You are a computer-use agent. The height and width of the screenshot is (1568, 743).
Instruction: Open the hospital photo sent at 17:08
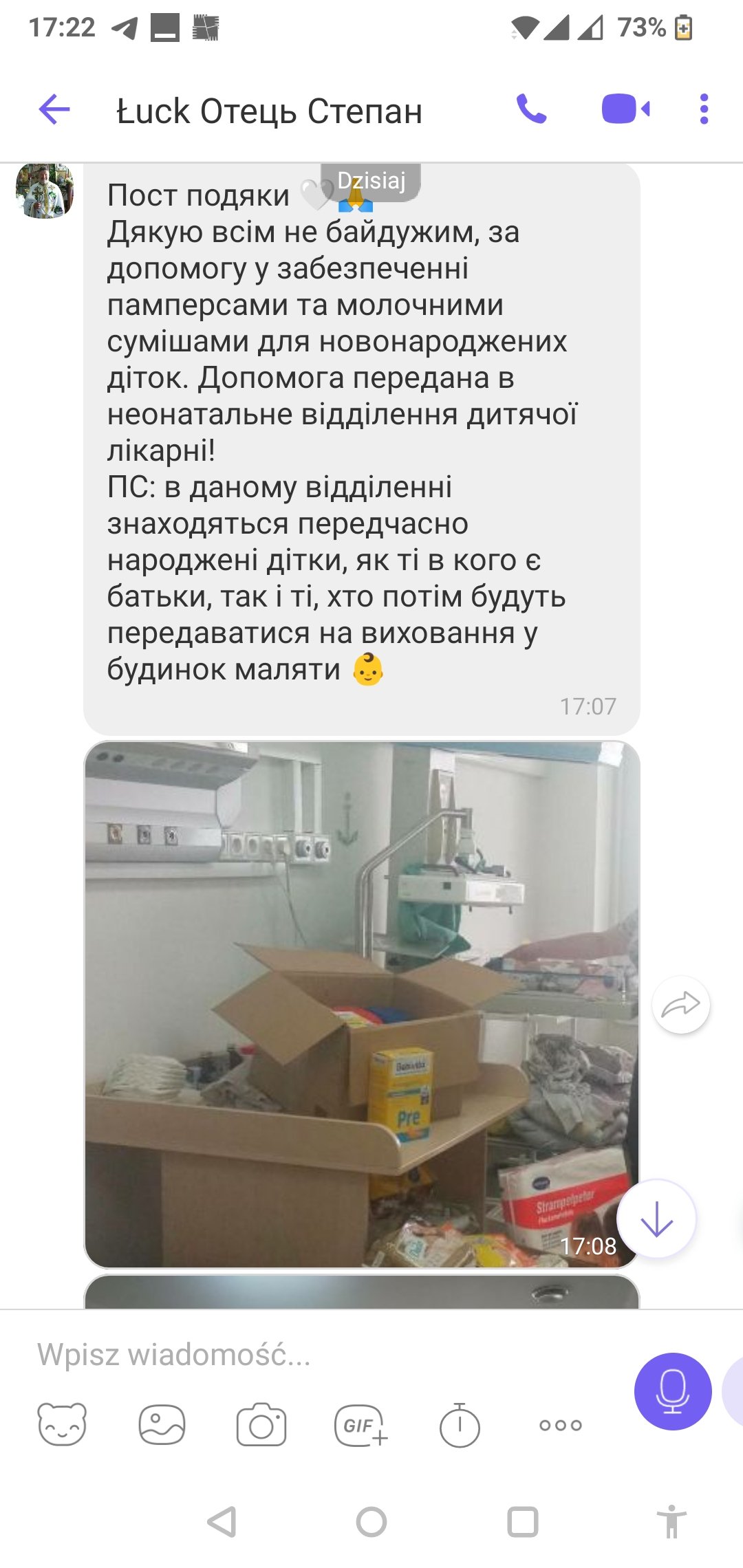click(361, 1004)
